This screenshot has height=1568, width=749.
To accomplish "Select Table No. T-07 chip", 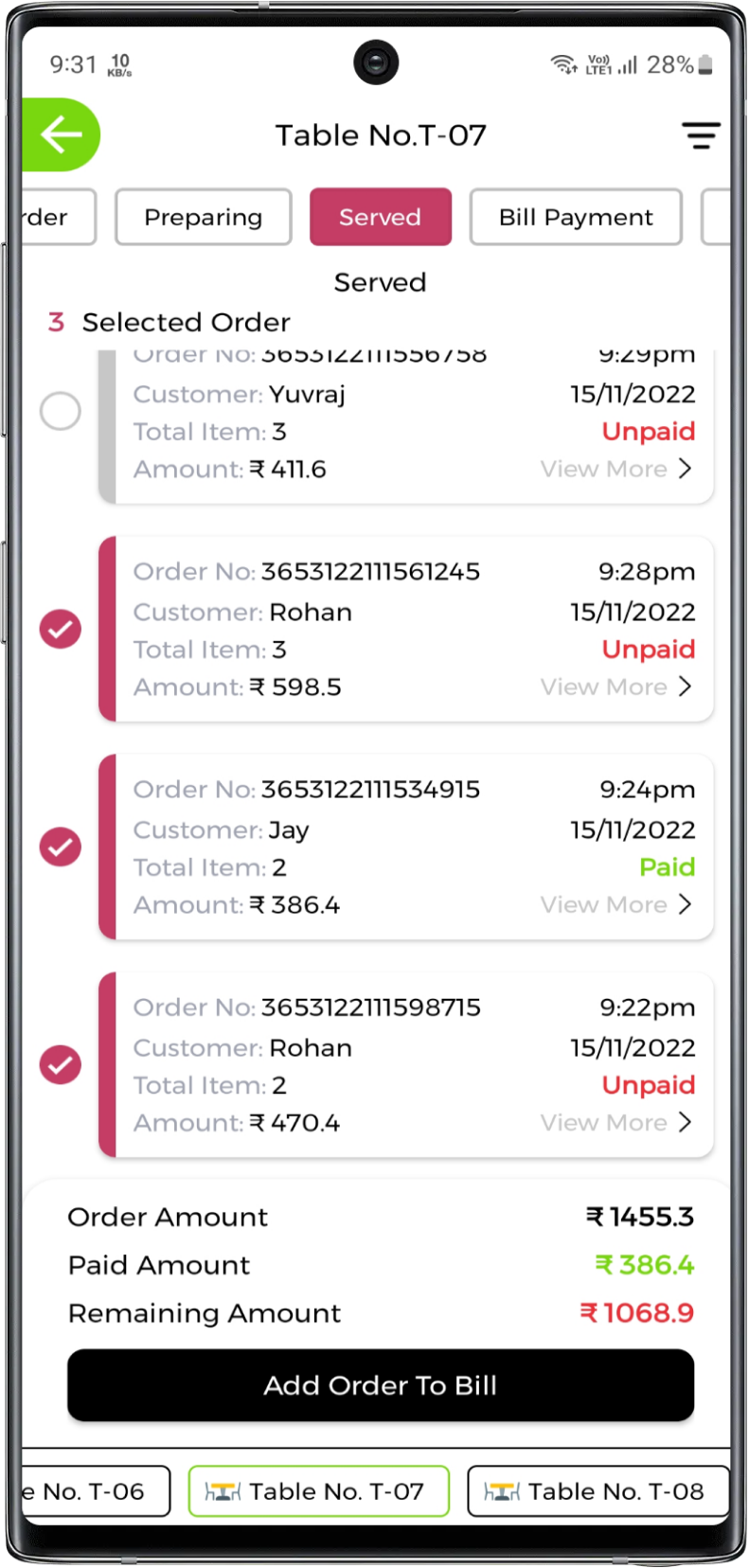I will (318, 1491).
